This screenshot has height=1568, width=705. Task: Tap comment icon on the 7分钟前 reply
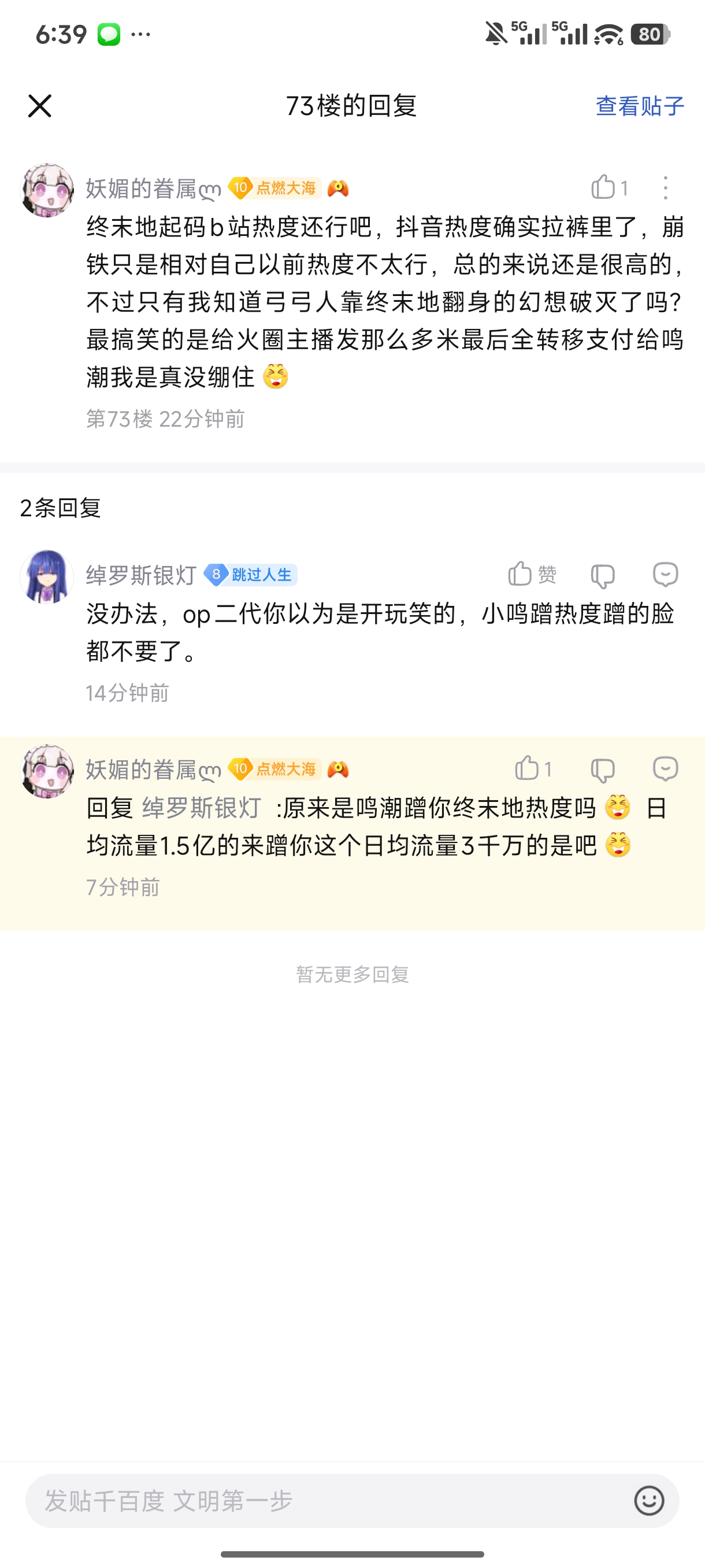666,769
